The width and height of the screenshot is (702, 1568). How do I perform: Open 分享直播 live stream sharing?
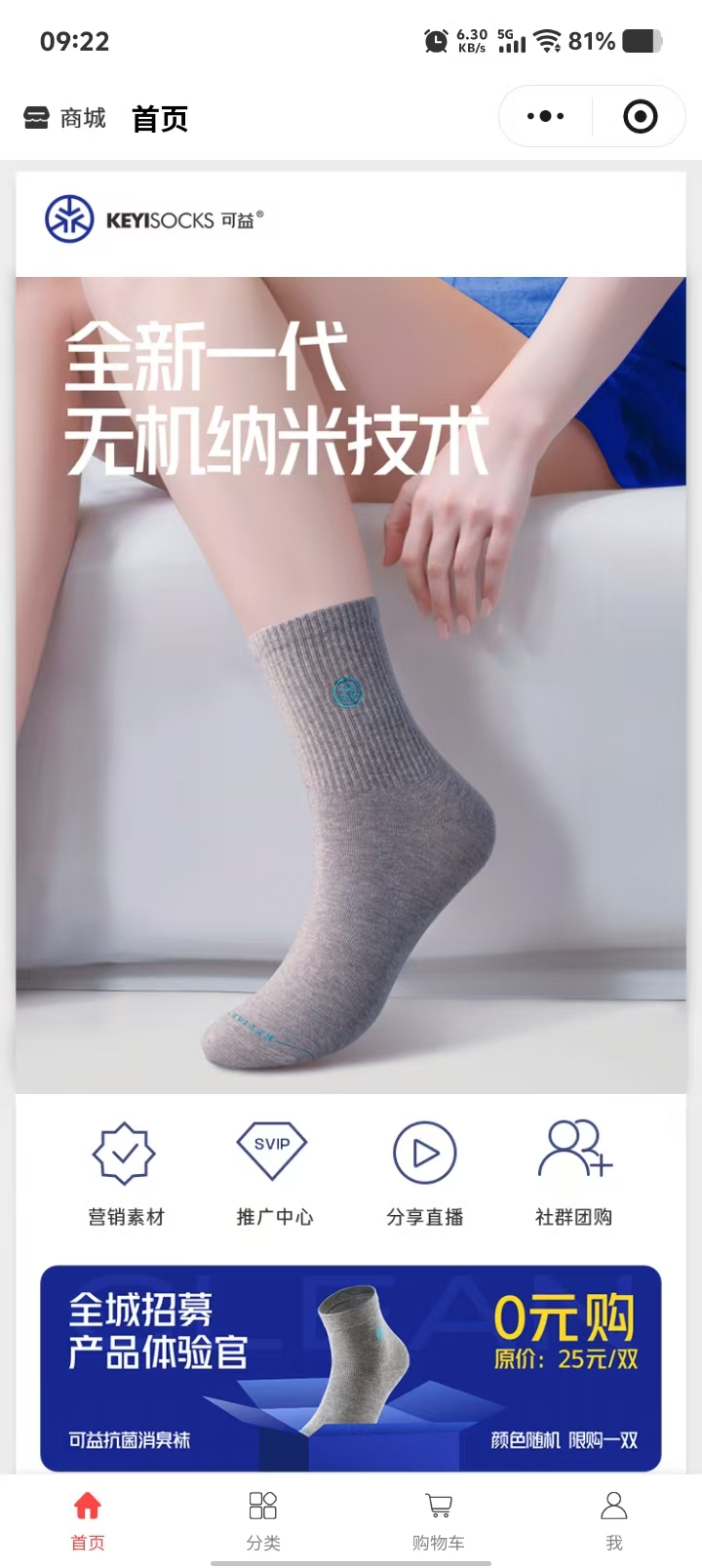click(424, 1174)
